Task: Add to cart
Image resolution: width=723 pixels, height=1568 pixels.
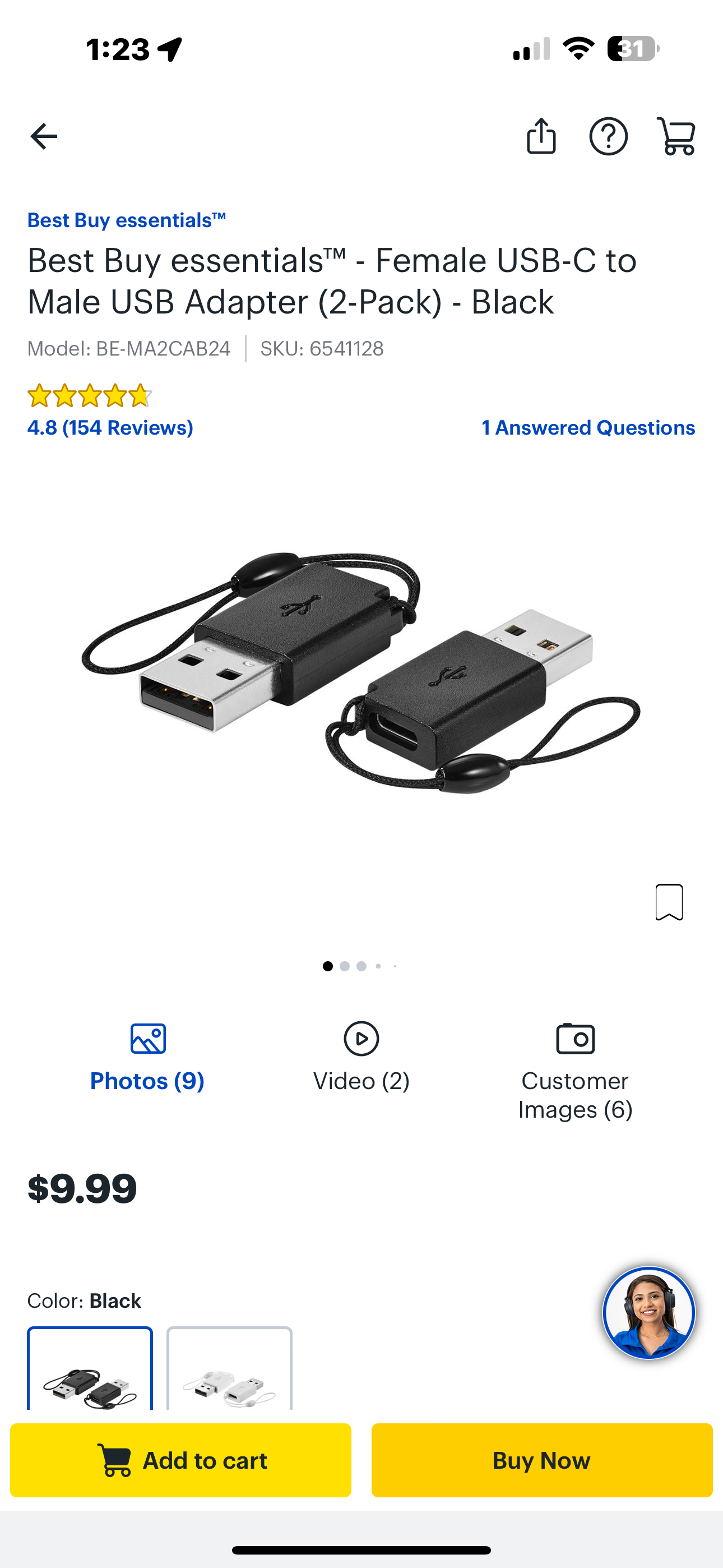Action: 180,1460
